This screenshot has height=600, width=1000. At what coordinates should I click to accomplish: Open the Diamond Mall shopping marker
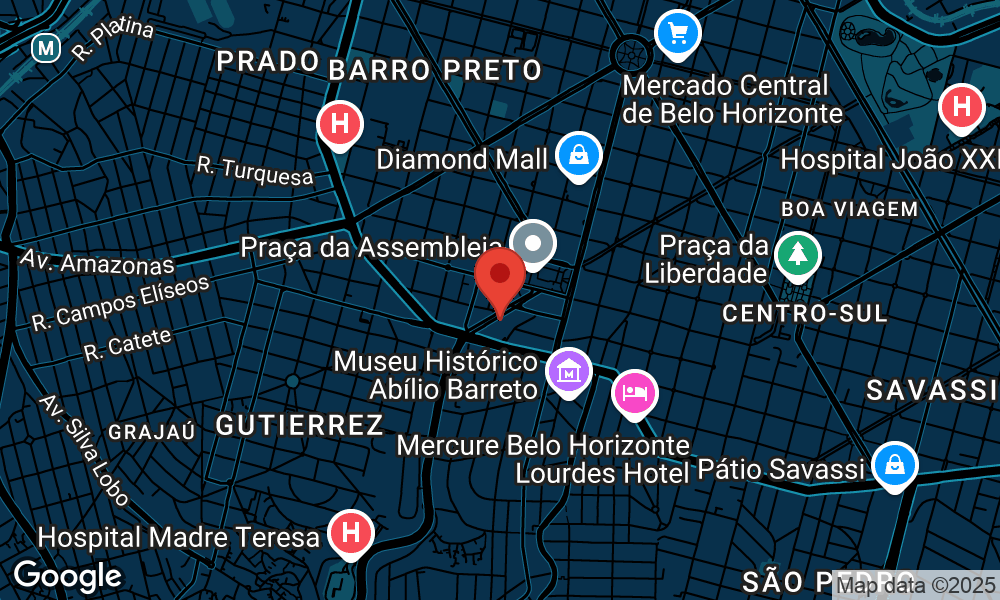579,155
